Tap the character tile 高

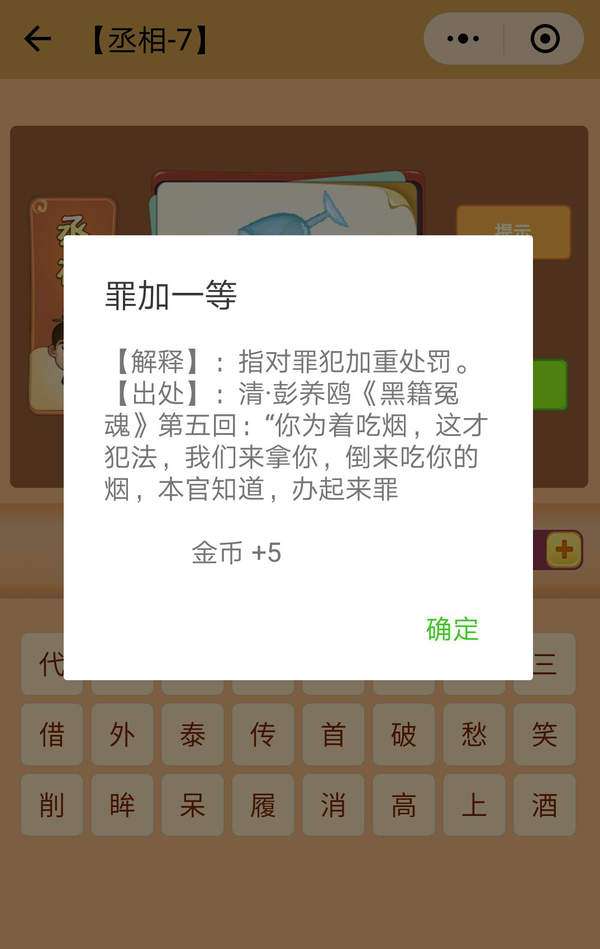point(403,805)
